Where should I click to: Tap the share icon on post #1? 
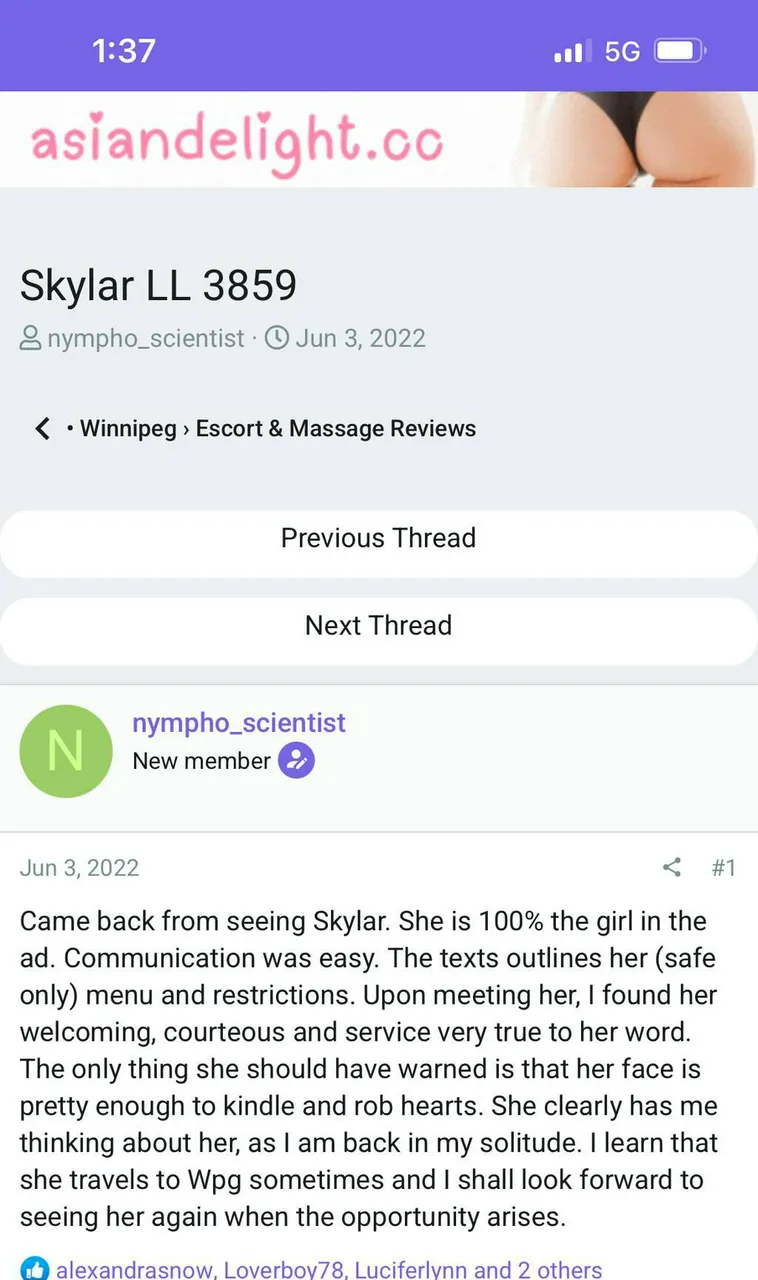[671, 868]
